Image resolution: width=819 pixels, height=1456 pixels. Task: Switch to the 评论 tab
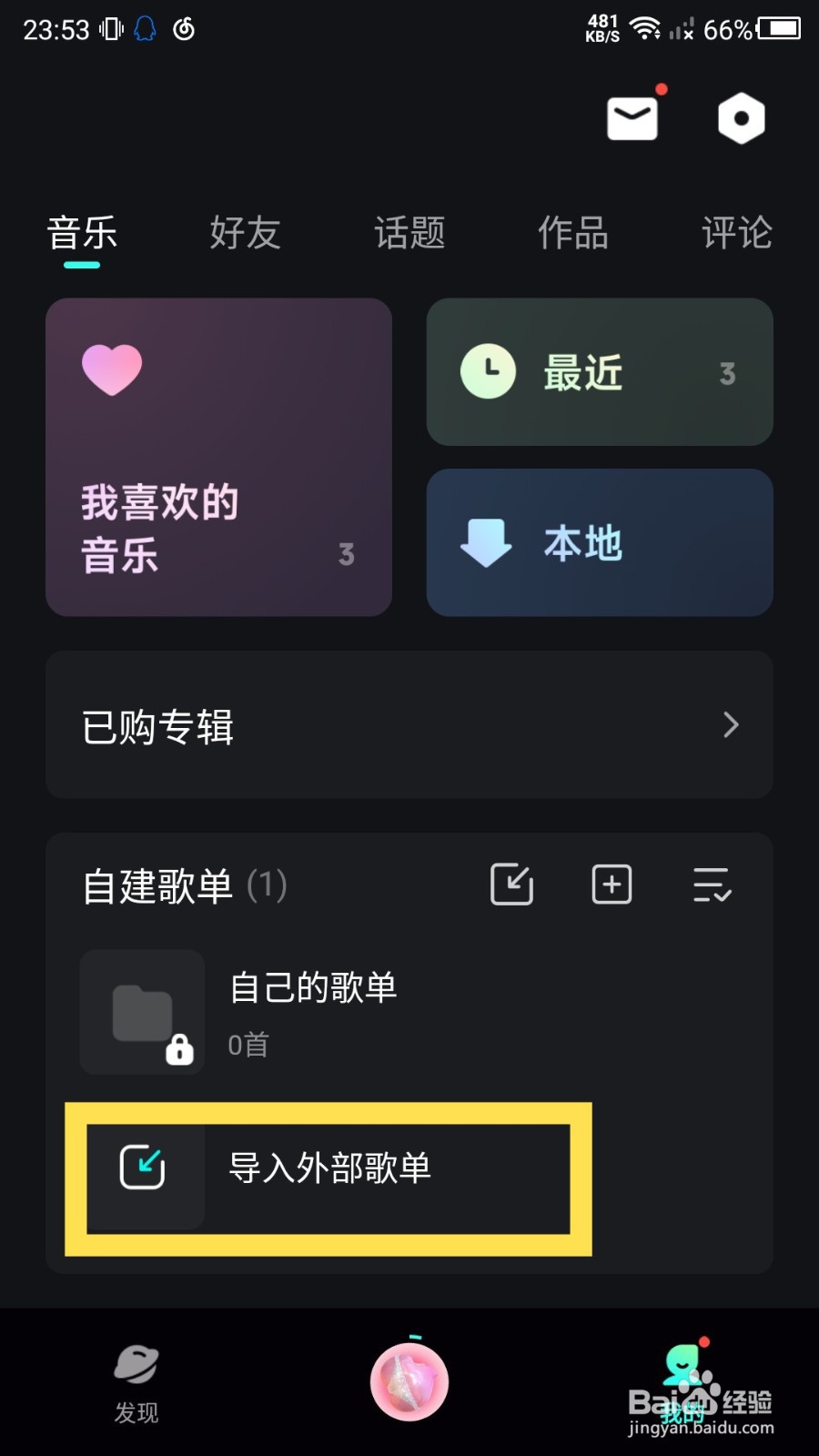(x=736, y=233)
